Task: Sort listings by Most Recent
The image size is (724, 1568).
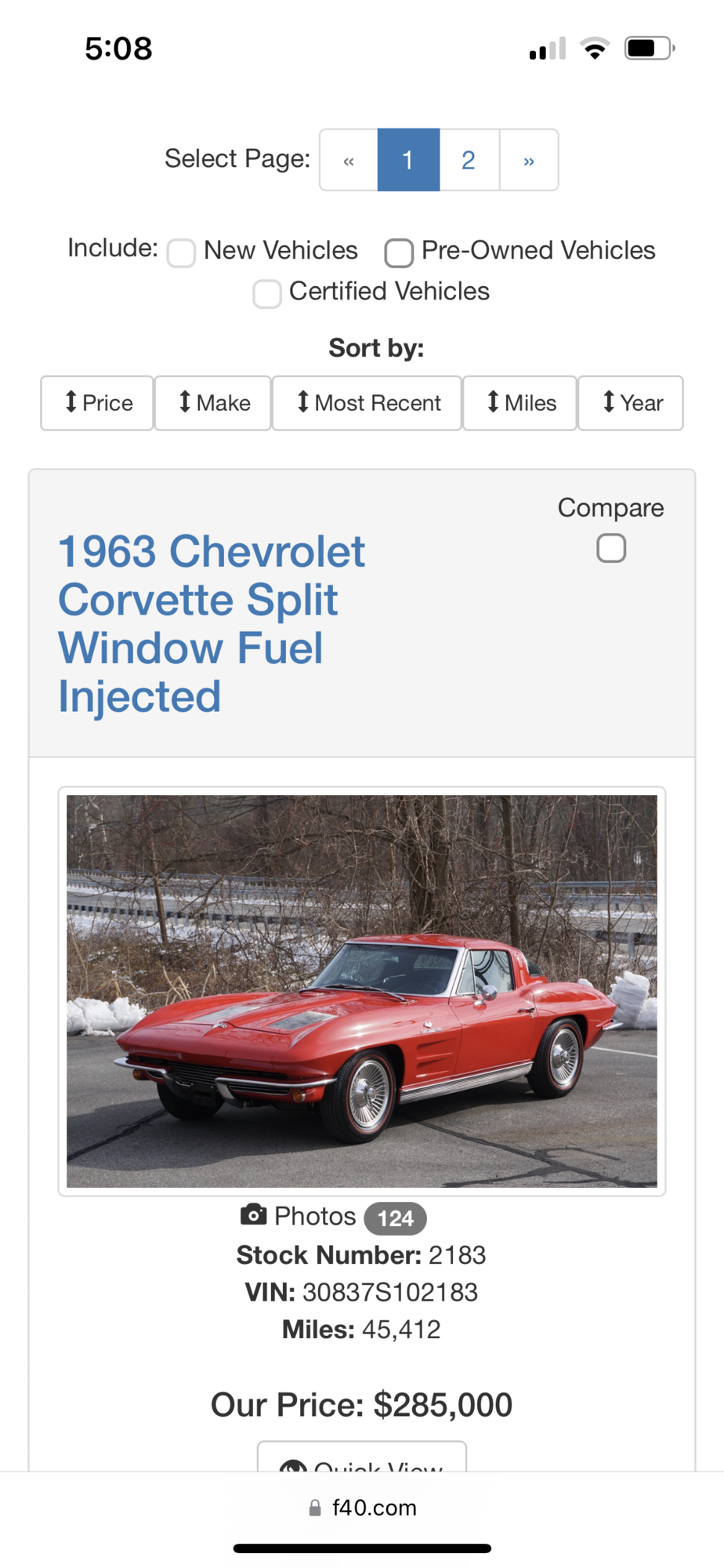Action: (367, 403)
